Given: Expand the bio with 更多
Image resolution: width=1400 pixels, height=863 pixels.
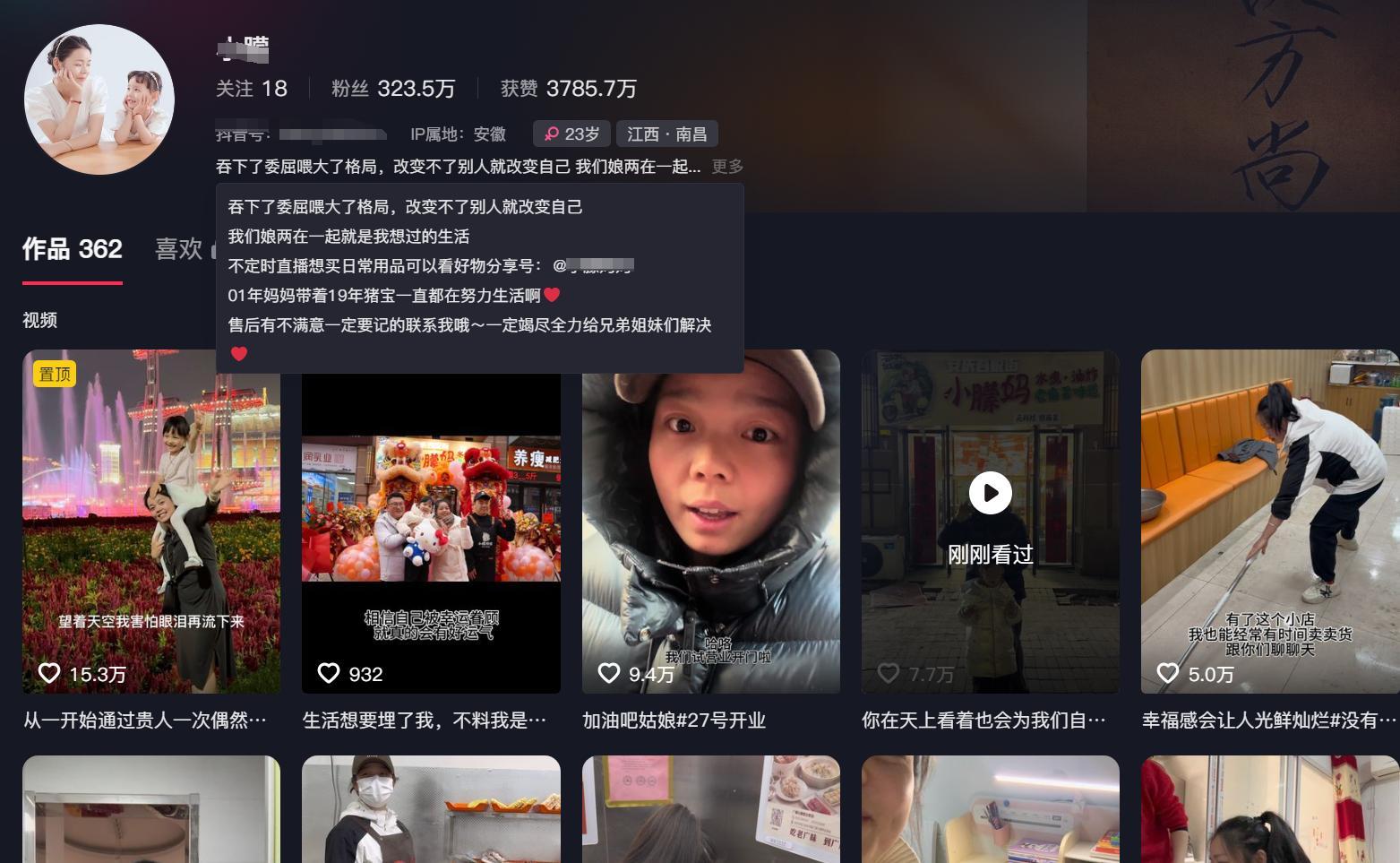Looking at the screenshot, I should pyautogui.click(x=727, y=167).
